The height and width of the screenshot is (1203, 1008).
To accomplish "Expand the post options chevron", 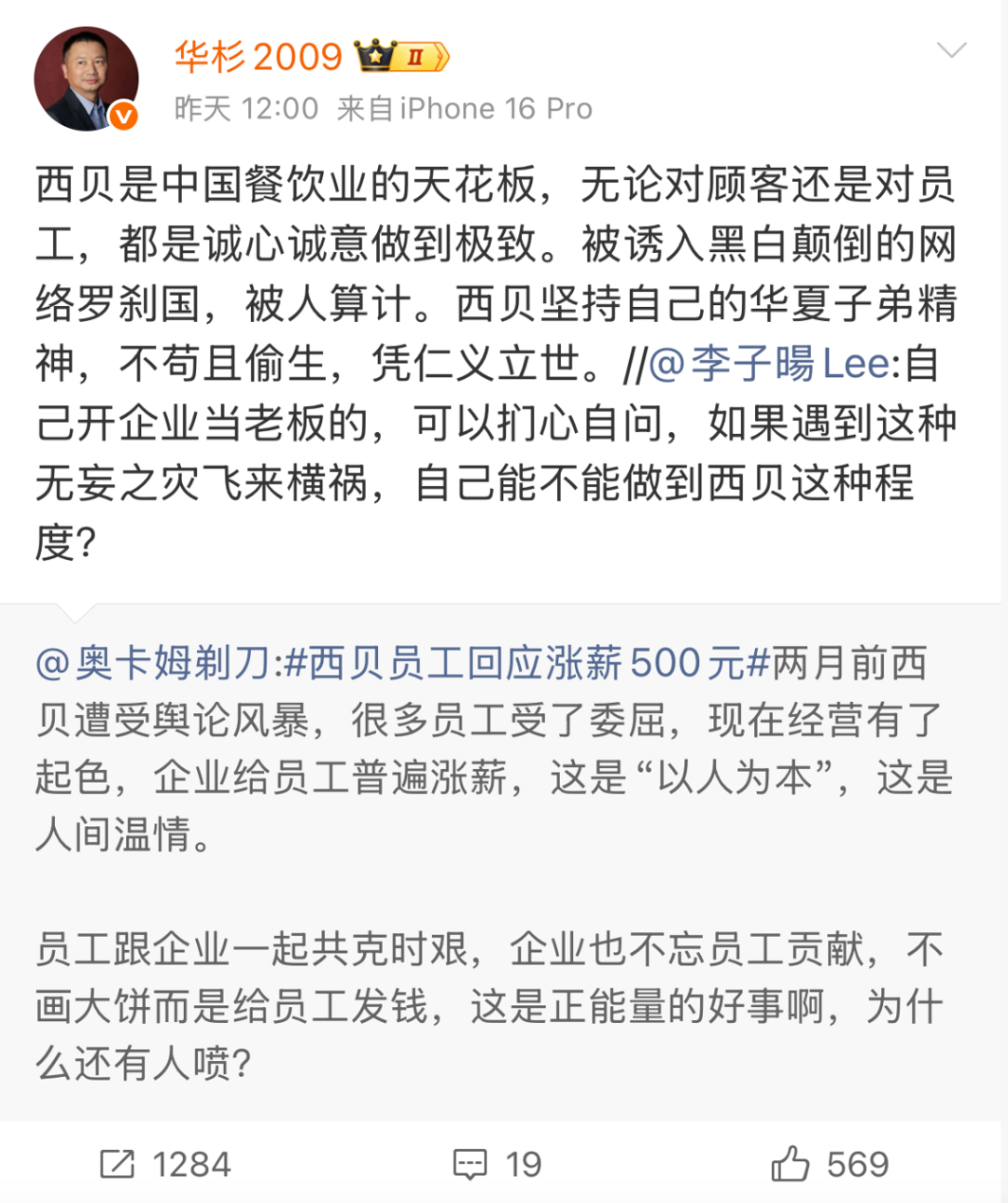I will click(x=951, y=50).
